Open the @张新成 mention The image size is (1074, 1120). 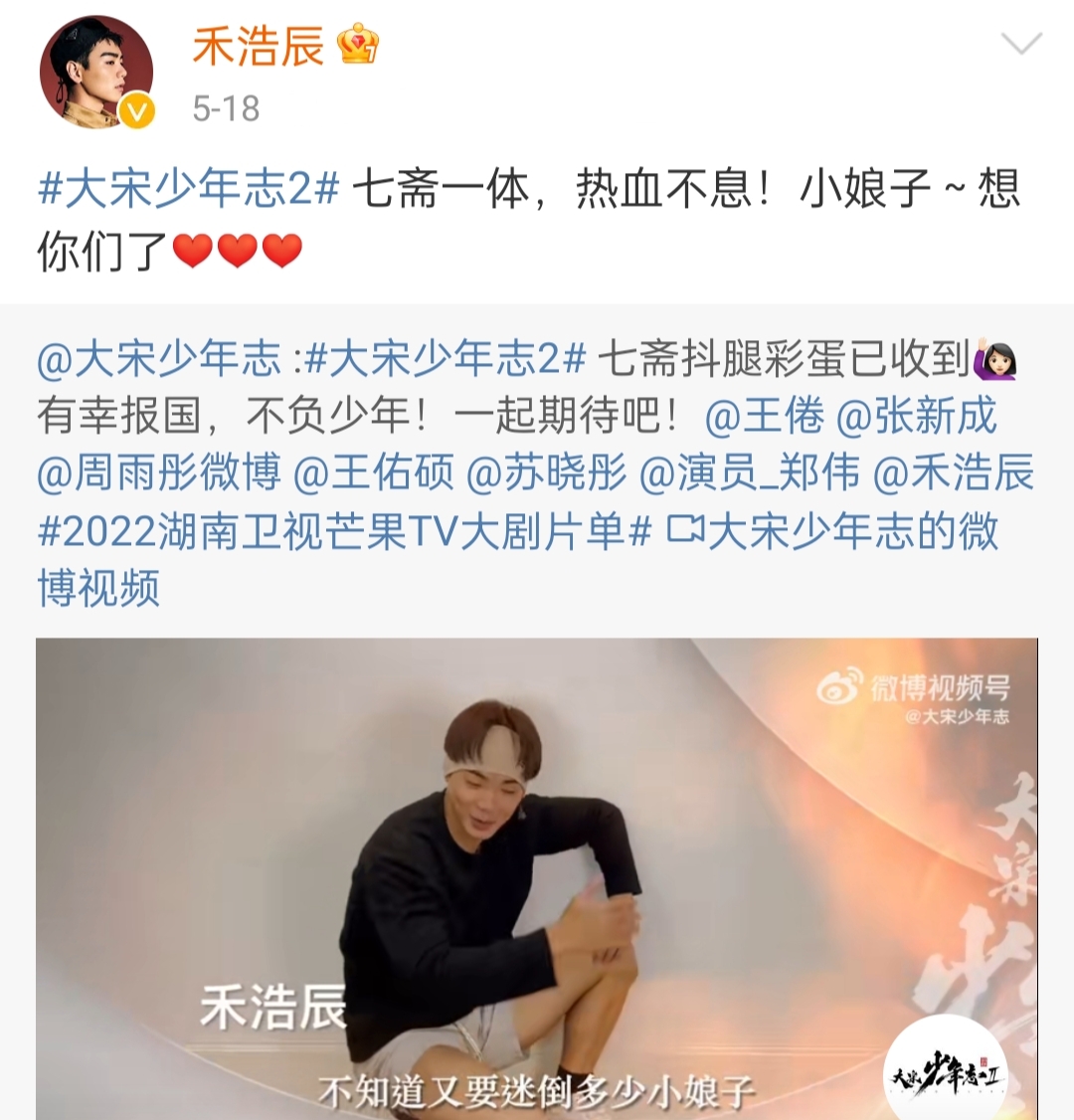click(916, 417)
